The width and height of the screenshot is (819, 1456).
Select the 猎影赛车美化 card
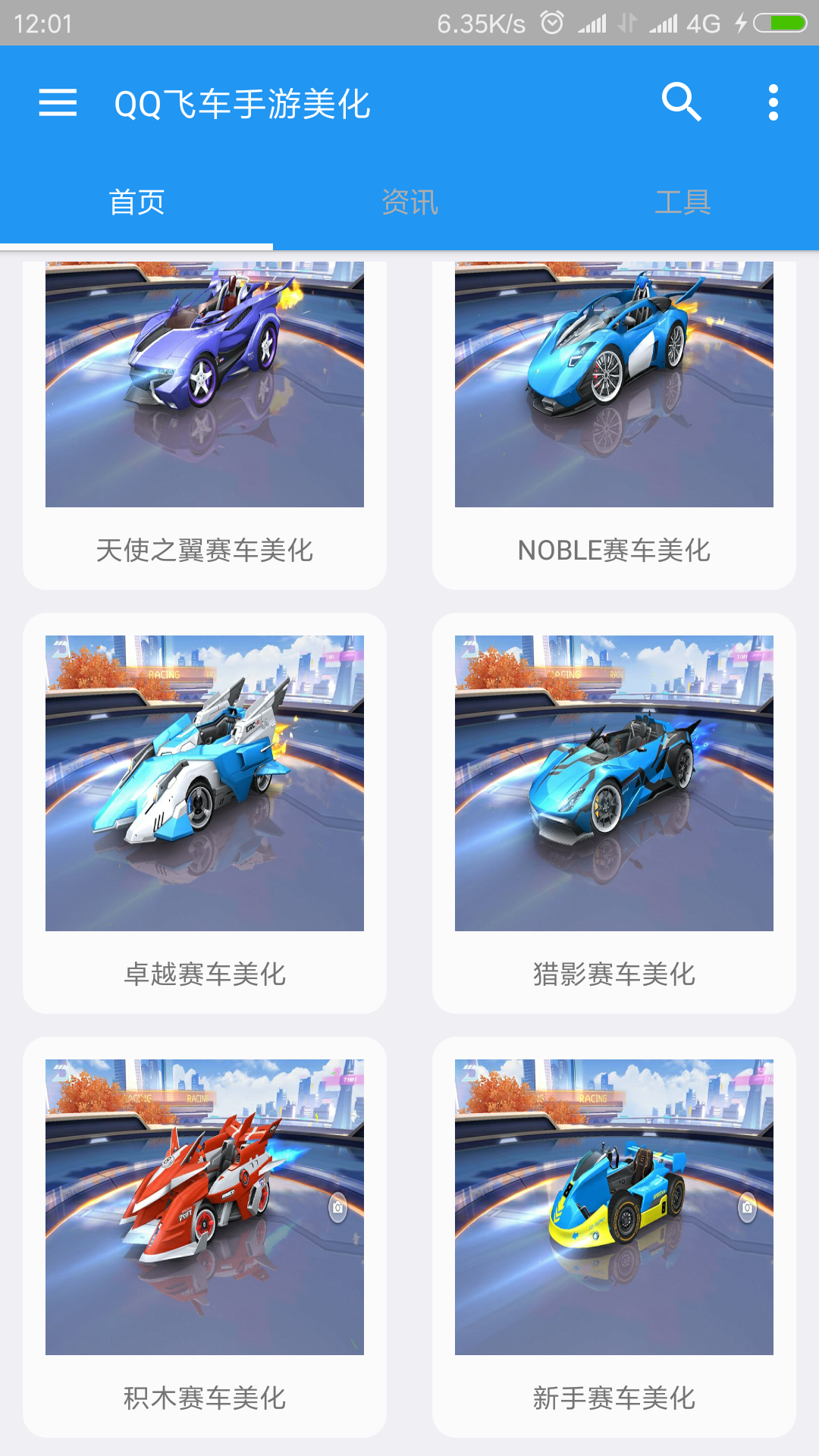pyautogui.click(x=614, y=813)
